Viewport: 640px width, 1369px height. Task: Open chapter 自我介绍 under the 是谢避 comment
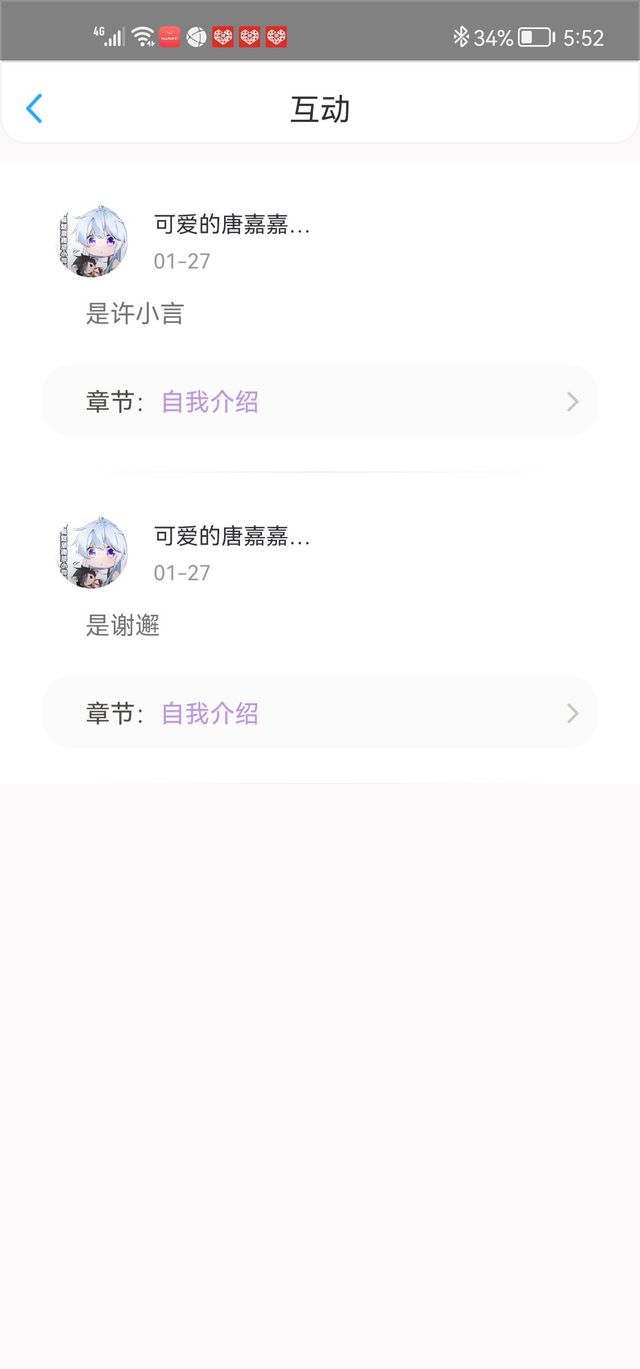pos(320,713)
